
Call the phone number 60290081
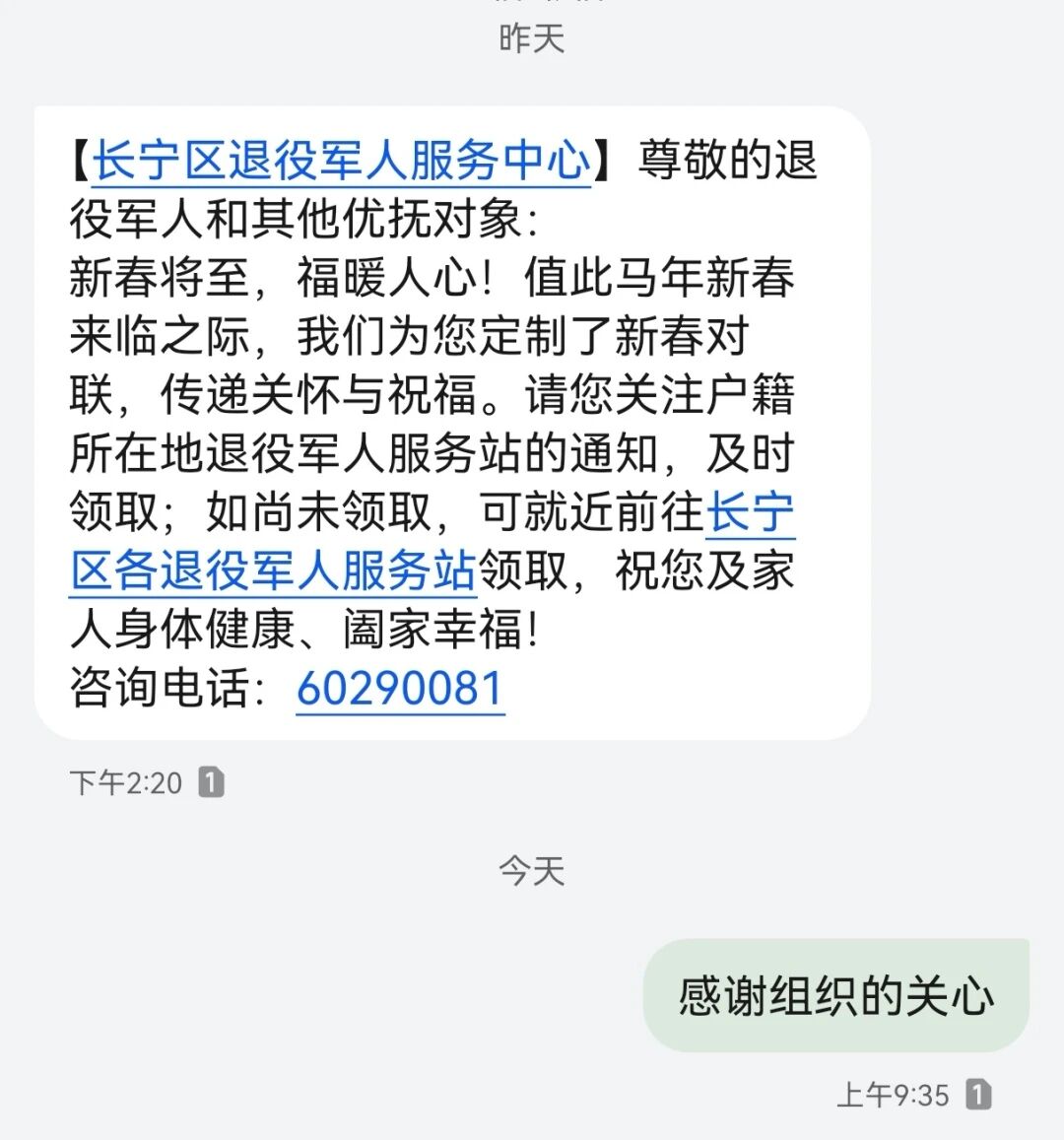tap(400, 688)
